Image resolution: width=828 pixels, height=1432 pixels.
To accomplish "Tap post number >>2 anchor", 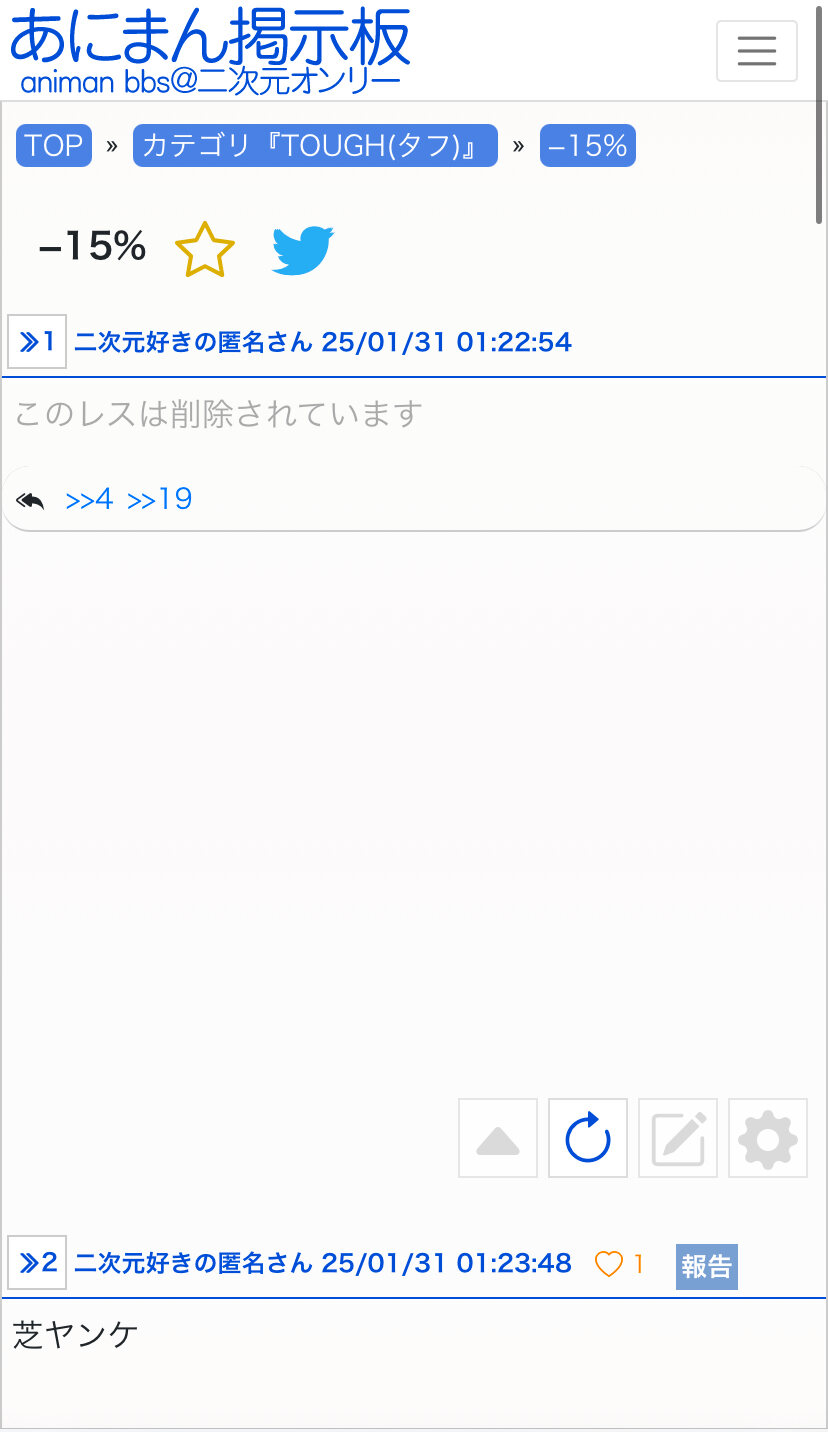I will click(37, 1263).
